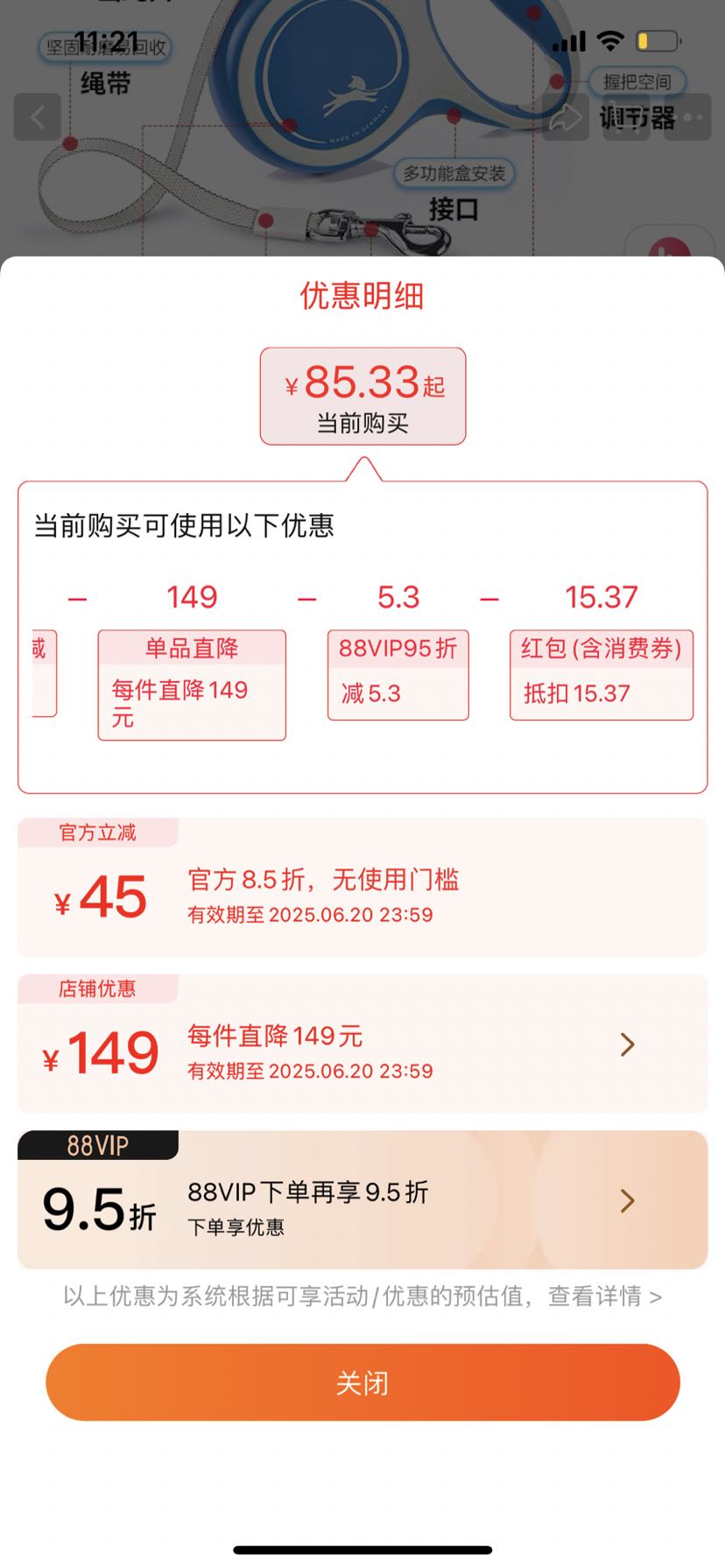This screenshot has height=1568, width=725.
Task: Share this product via arrow icon
Action: coord(565,117)
